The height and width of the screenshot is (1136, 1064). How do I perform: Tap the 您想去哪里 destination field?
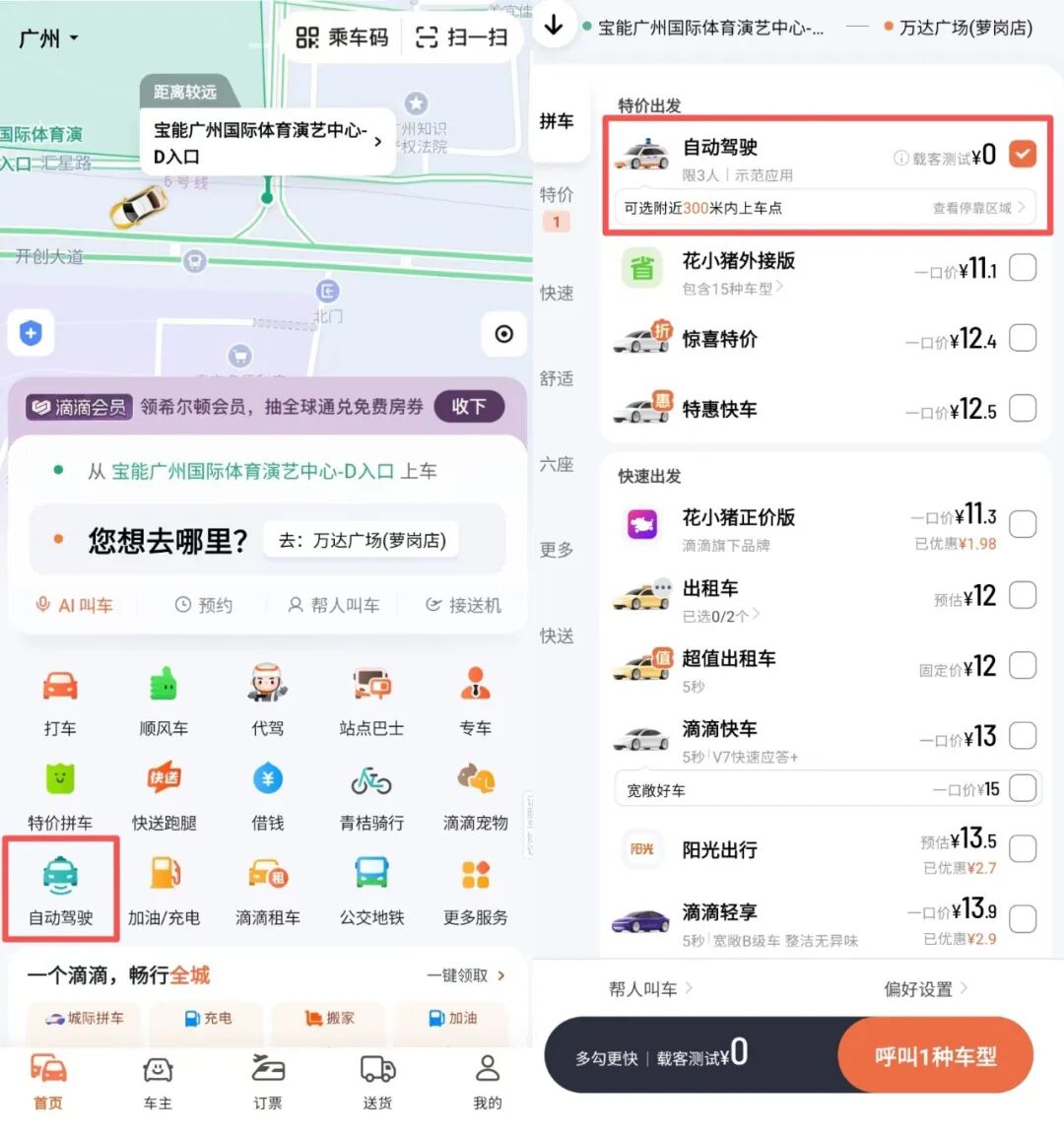tap(167, 540)
